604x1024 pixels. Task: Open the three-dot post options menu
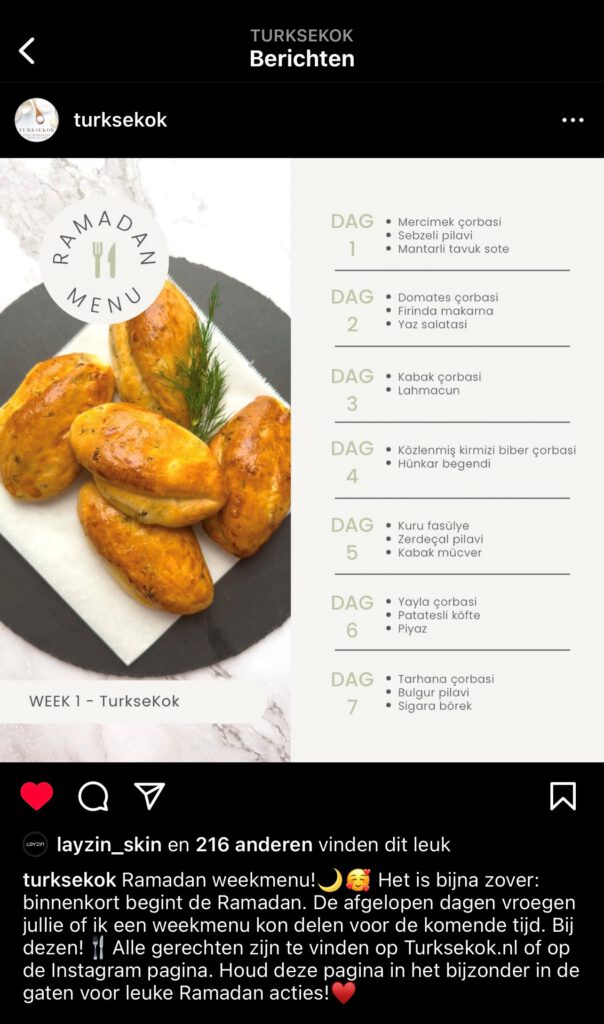pyautogui.click(x=572, y=120)
